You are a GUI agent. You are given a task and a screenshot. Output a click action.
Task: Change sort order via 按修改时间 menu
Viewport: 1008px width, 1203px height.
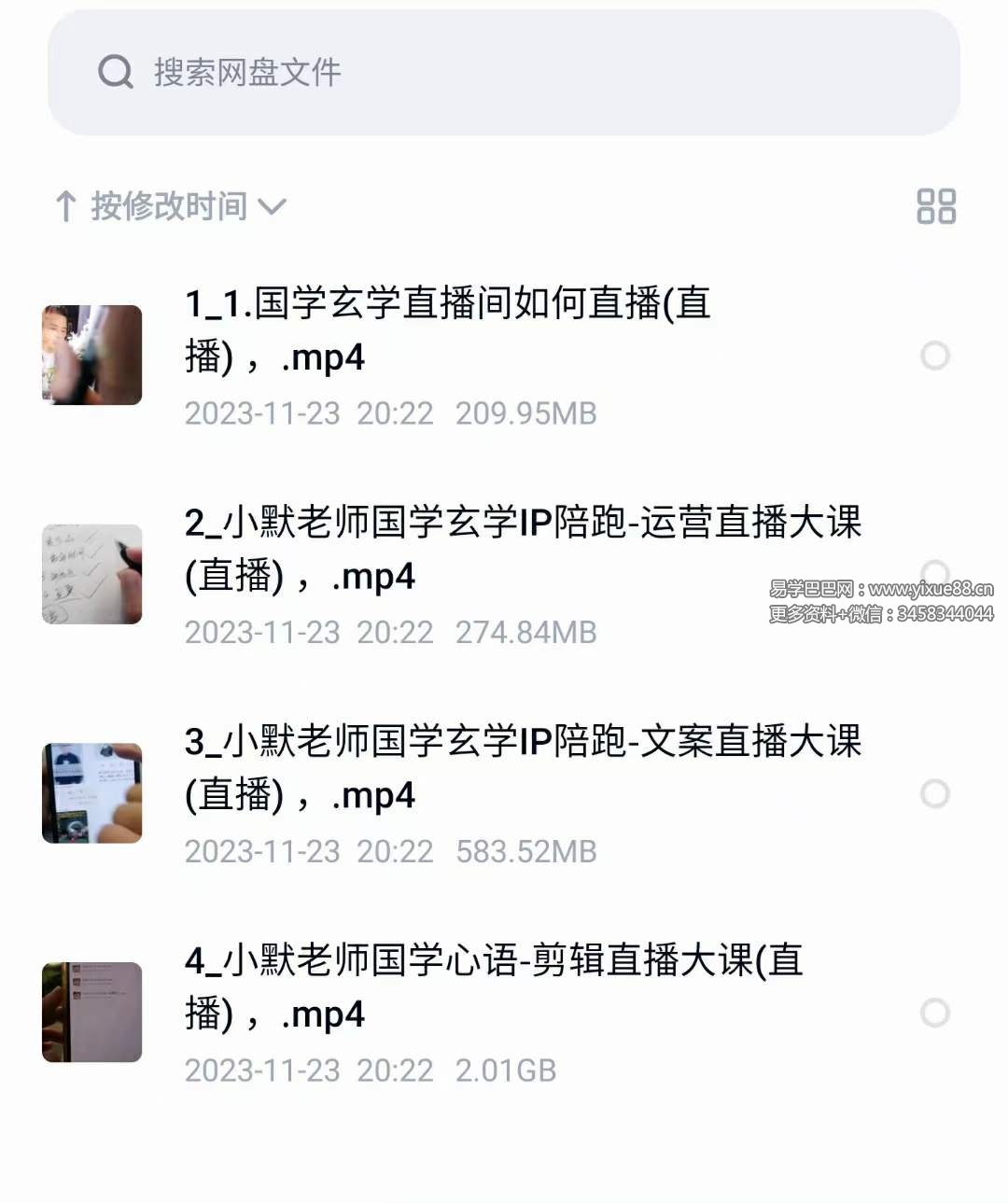166,206
